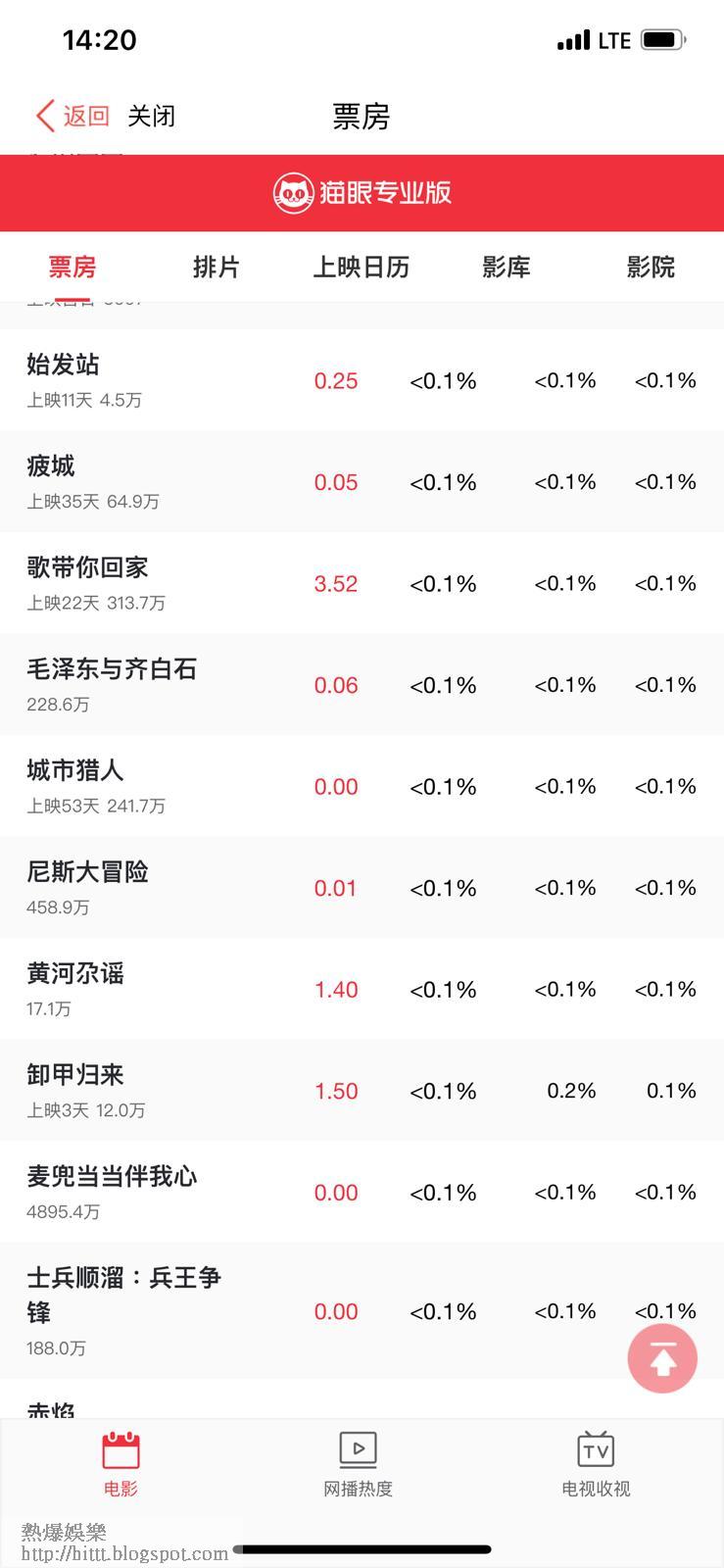Image resolution: width=724 pixels, height=1568 pixels.
Task: Open box office details for 疲城
Action: coord(362,482)
